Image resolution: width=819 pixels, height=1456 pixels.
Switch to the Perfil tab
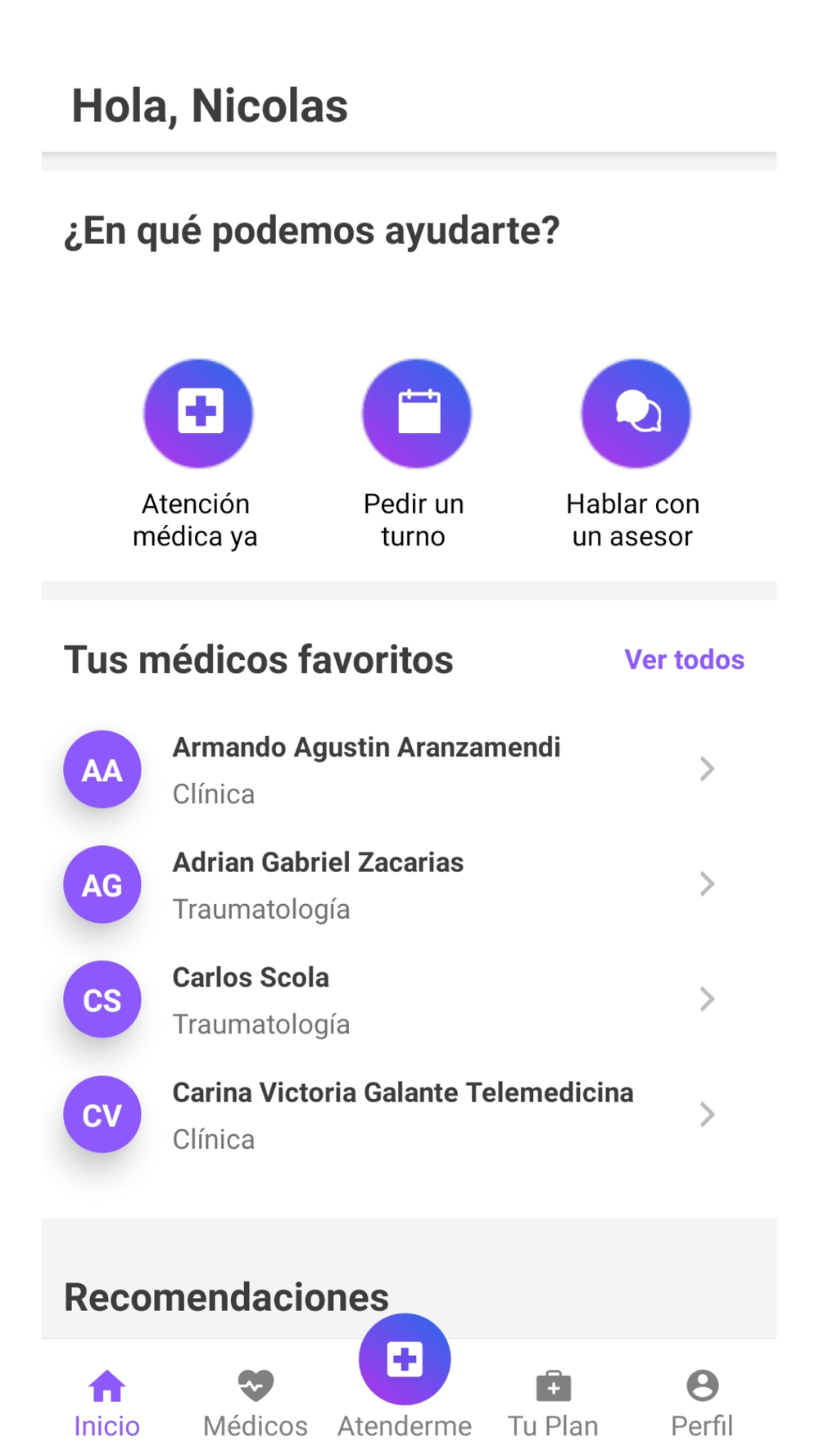[702, 1404]
